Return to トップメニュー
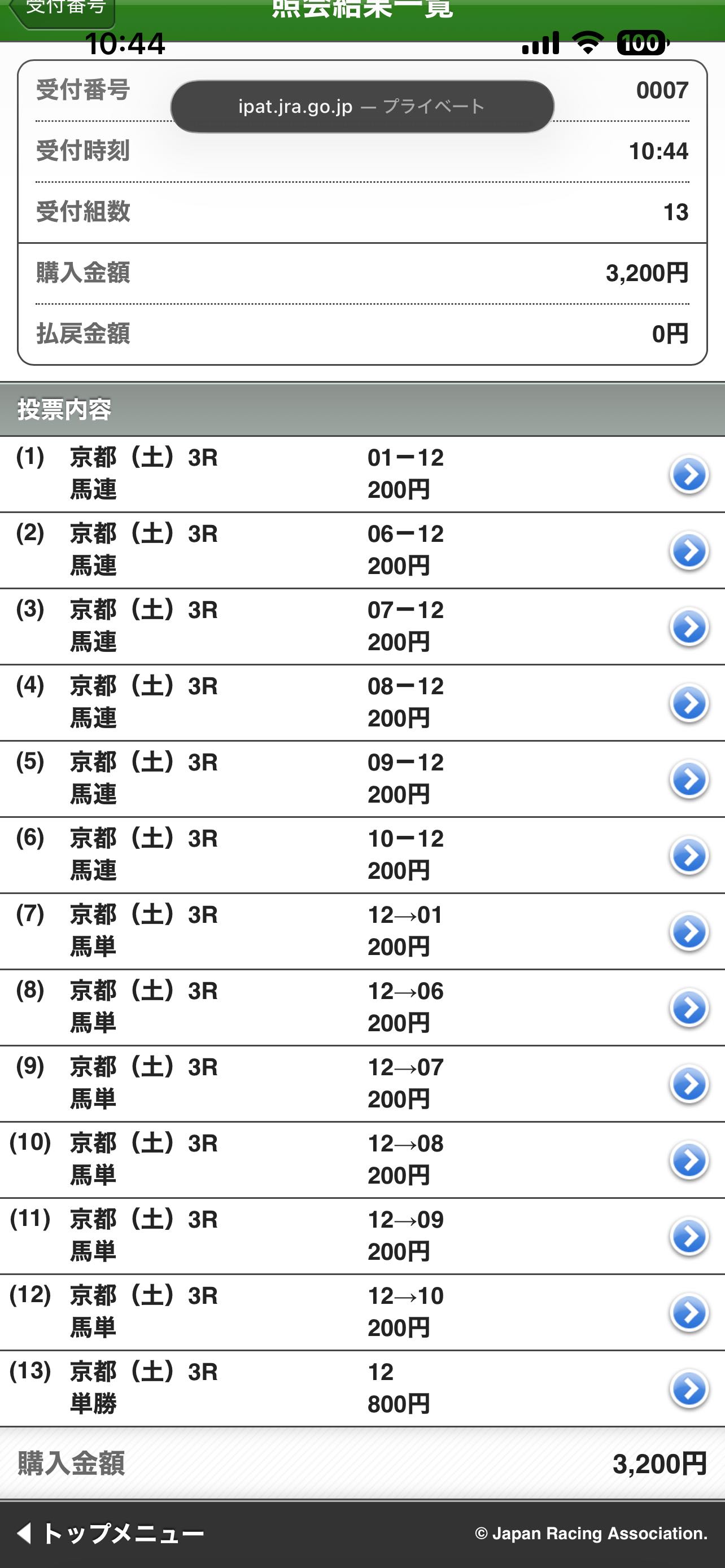 coord(111,1534)
